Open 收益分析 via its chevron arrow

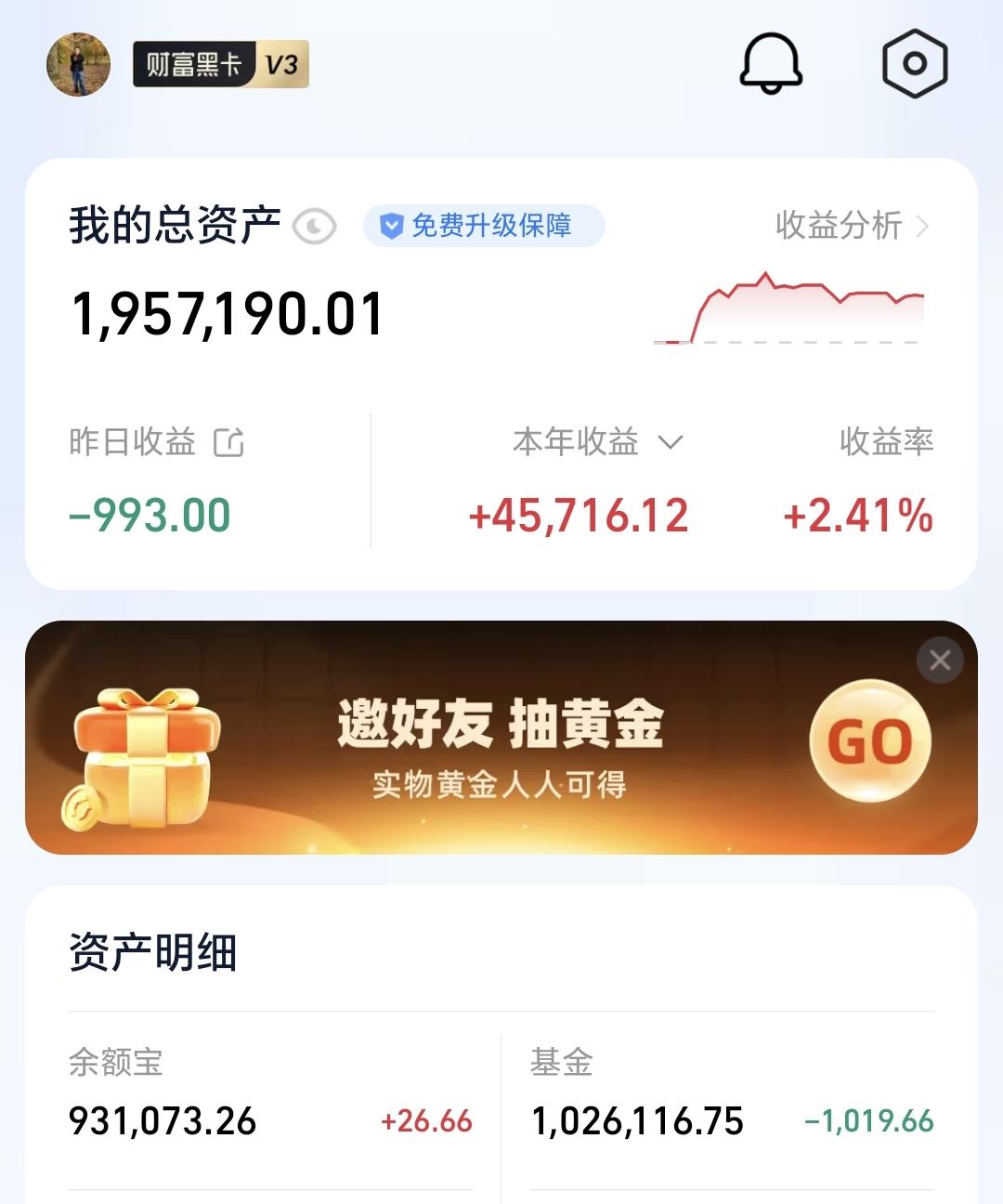(921, 225)
